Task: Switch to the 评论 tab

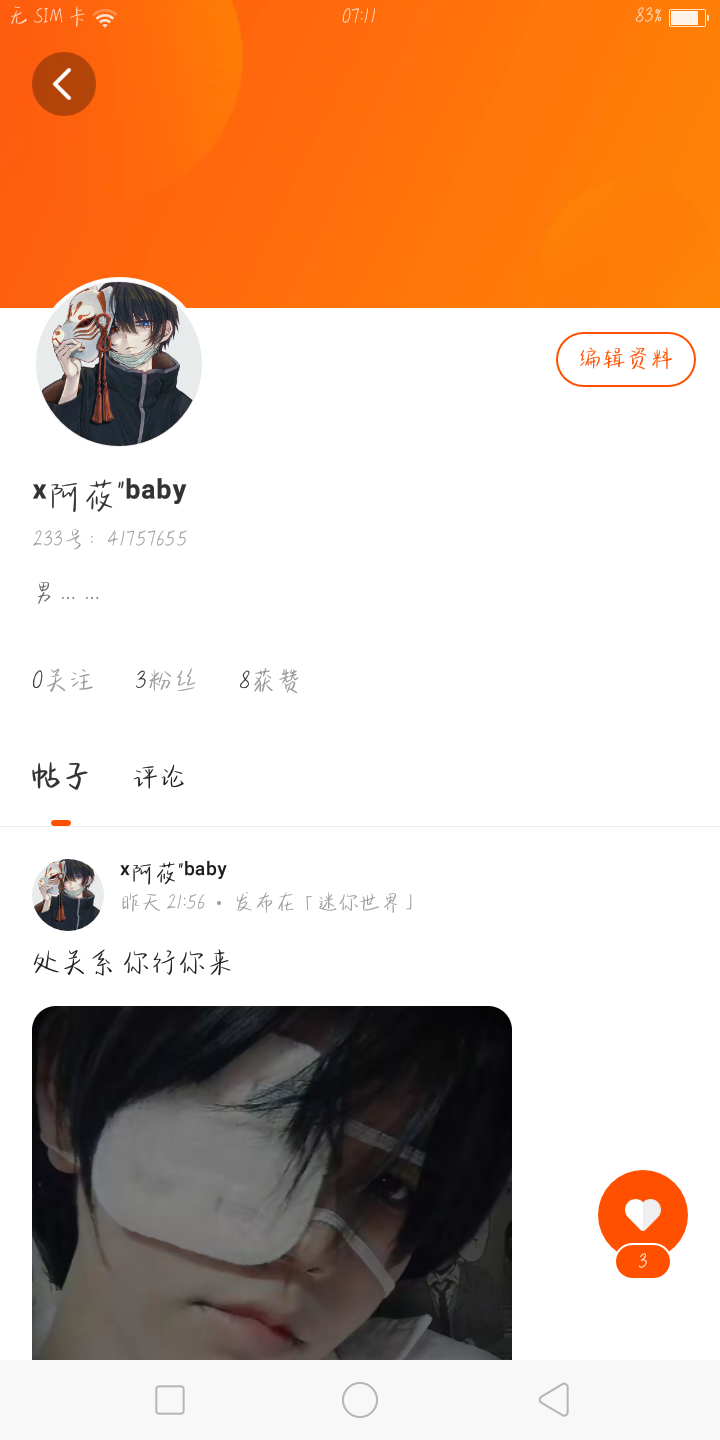Action: click(159, 777)
